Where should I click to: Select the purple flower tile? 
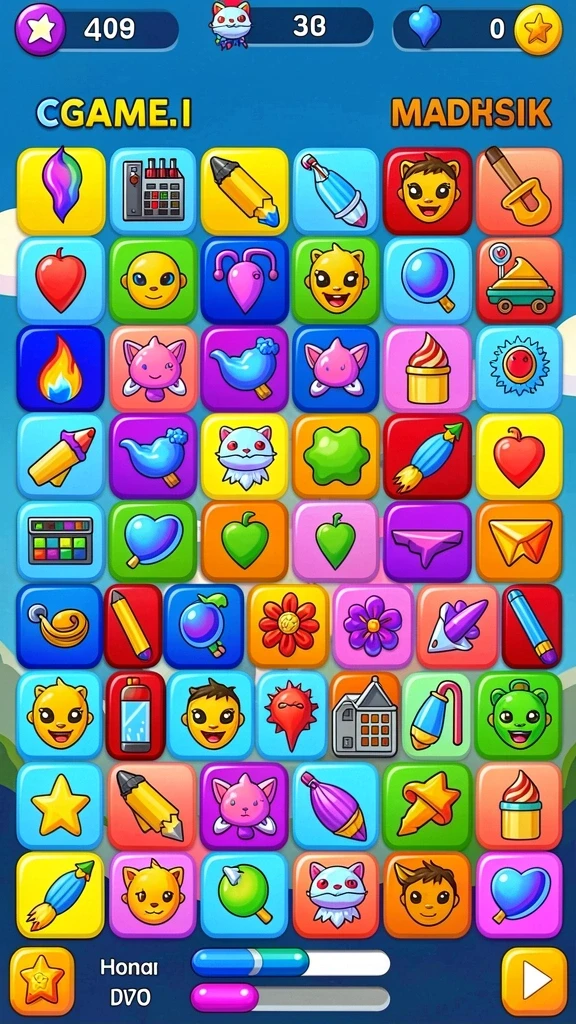373,625
